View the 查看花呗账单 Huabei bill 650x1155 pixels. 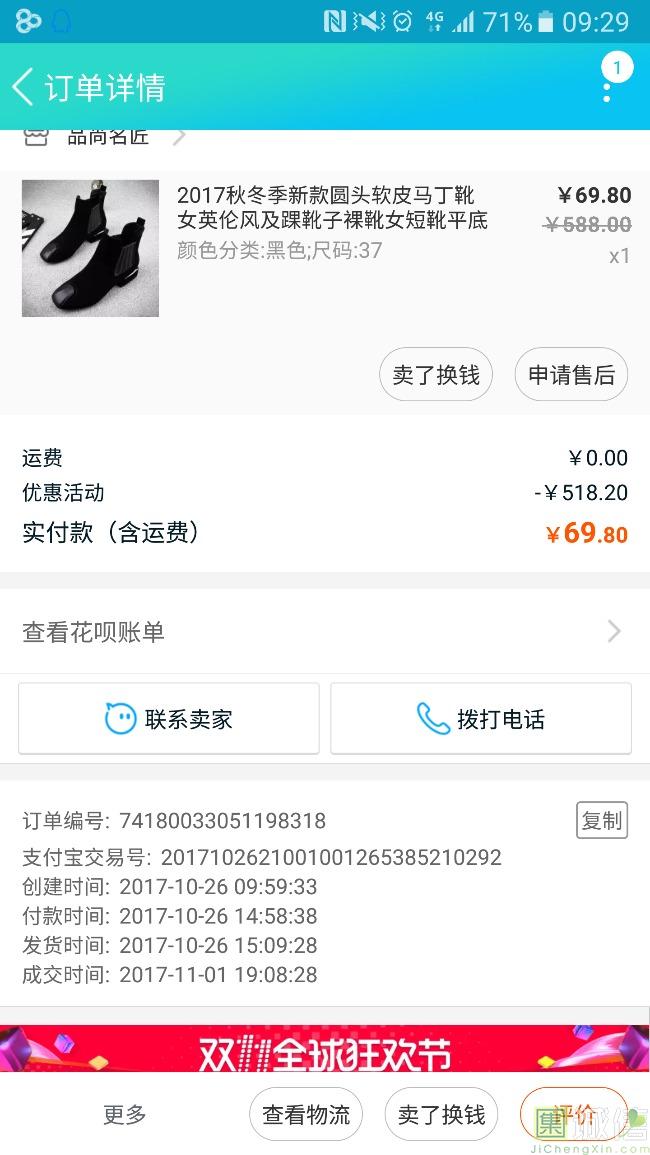click(x=324, y=632)
